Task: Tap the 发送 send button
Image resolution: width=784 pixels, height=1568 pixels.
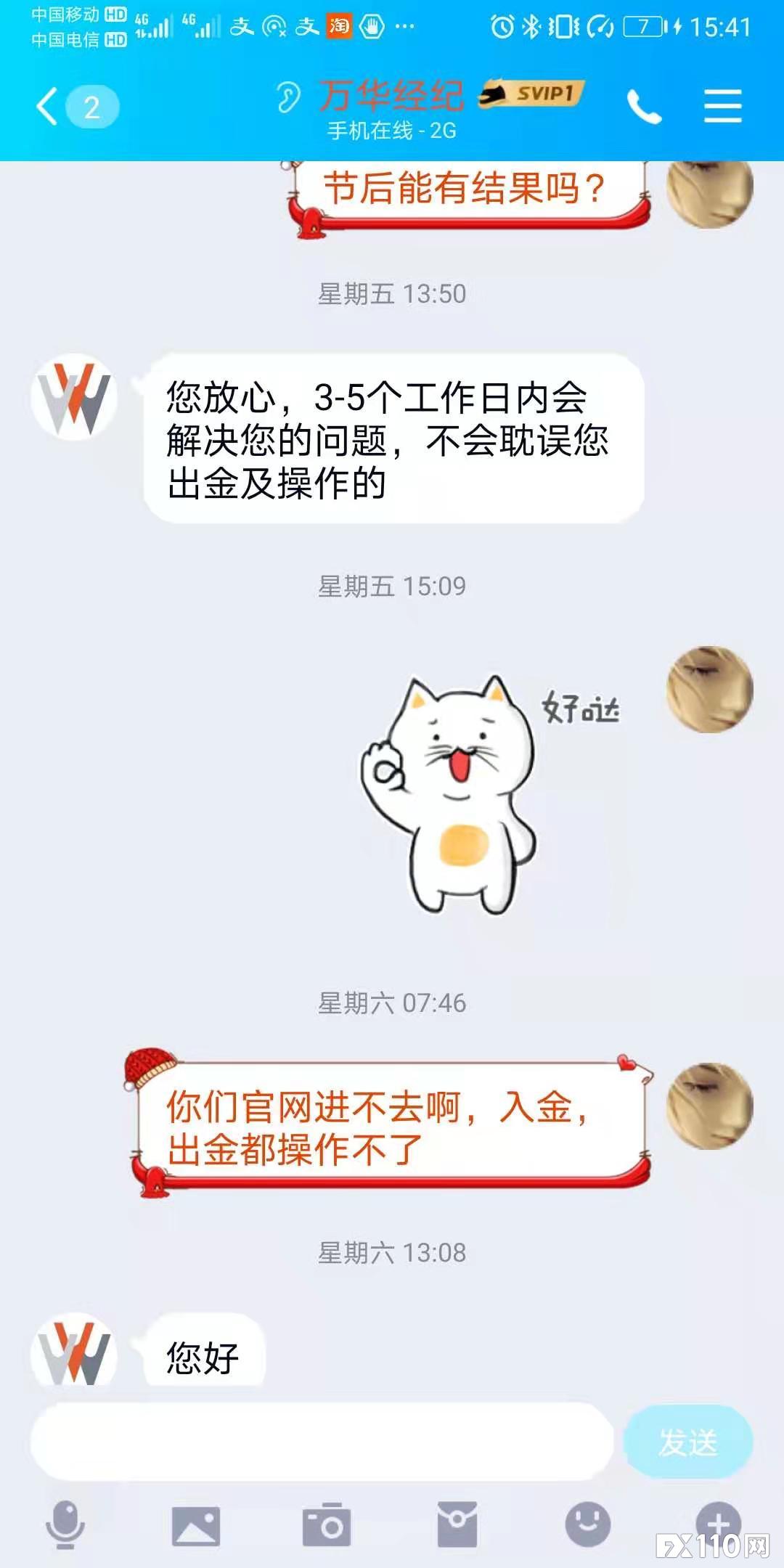Action: point(687,1442)
